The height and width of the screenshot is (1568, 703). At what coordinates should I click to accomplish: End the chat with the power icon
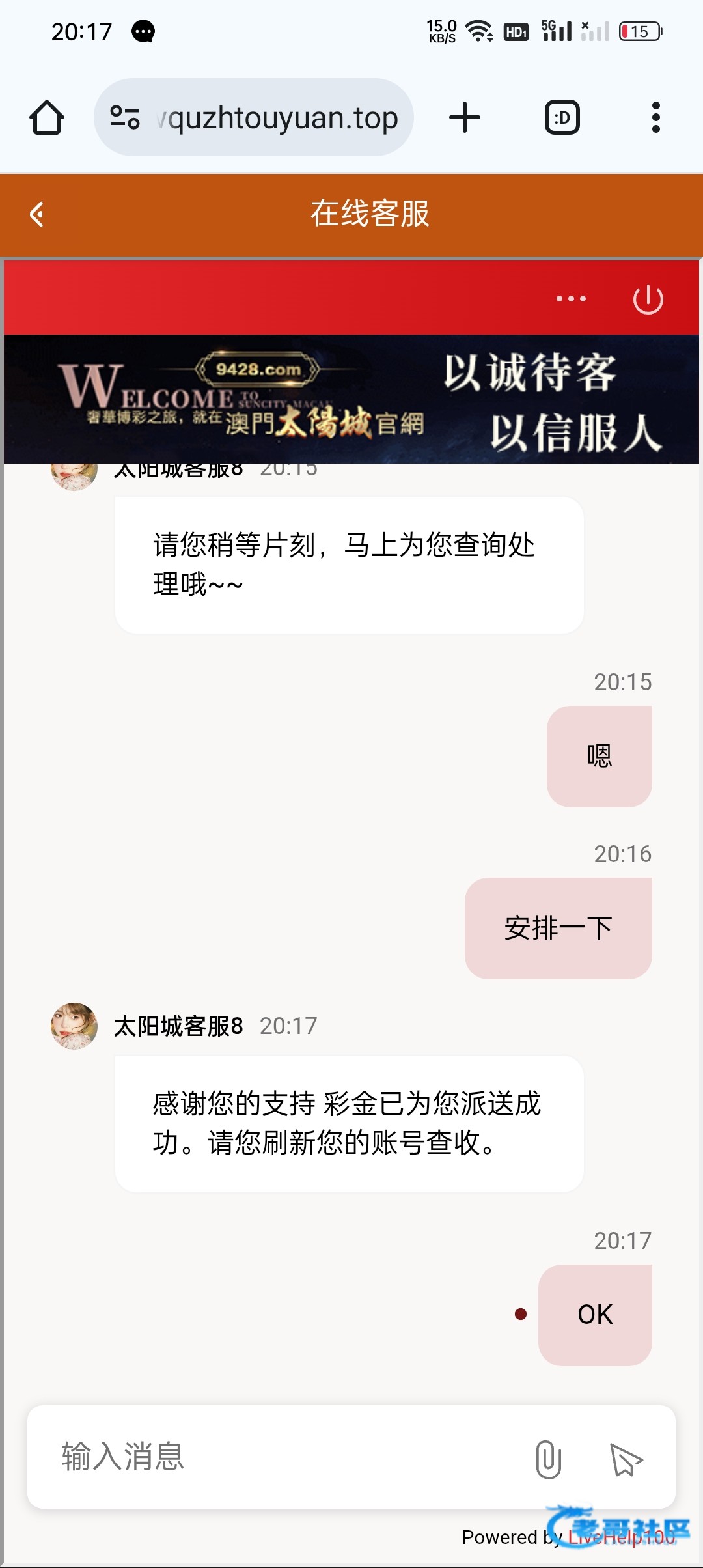[648, 299]
